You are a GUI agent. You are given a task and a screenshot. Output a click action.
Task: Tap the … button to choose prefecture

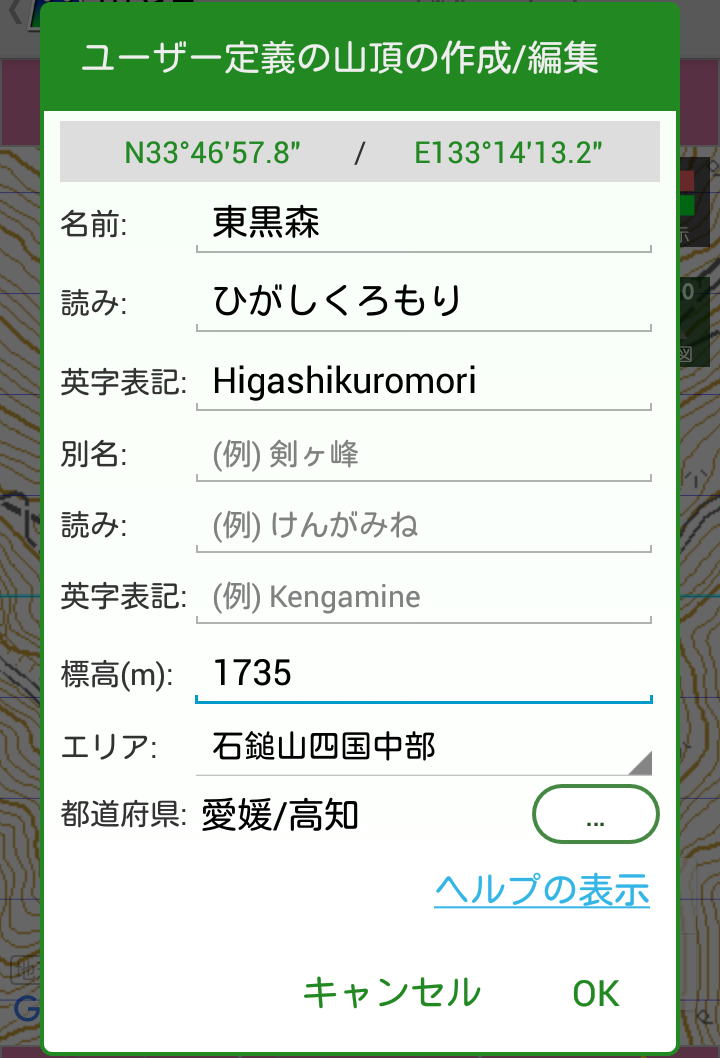pyautogui.click(x=596, y=816)
